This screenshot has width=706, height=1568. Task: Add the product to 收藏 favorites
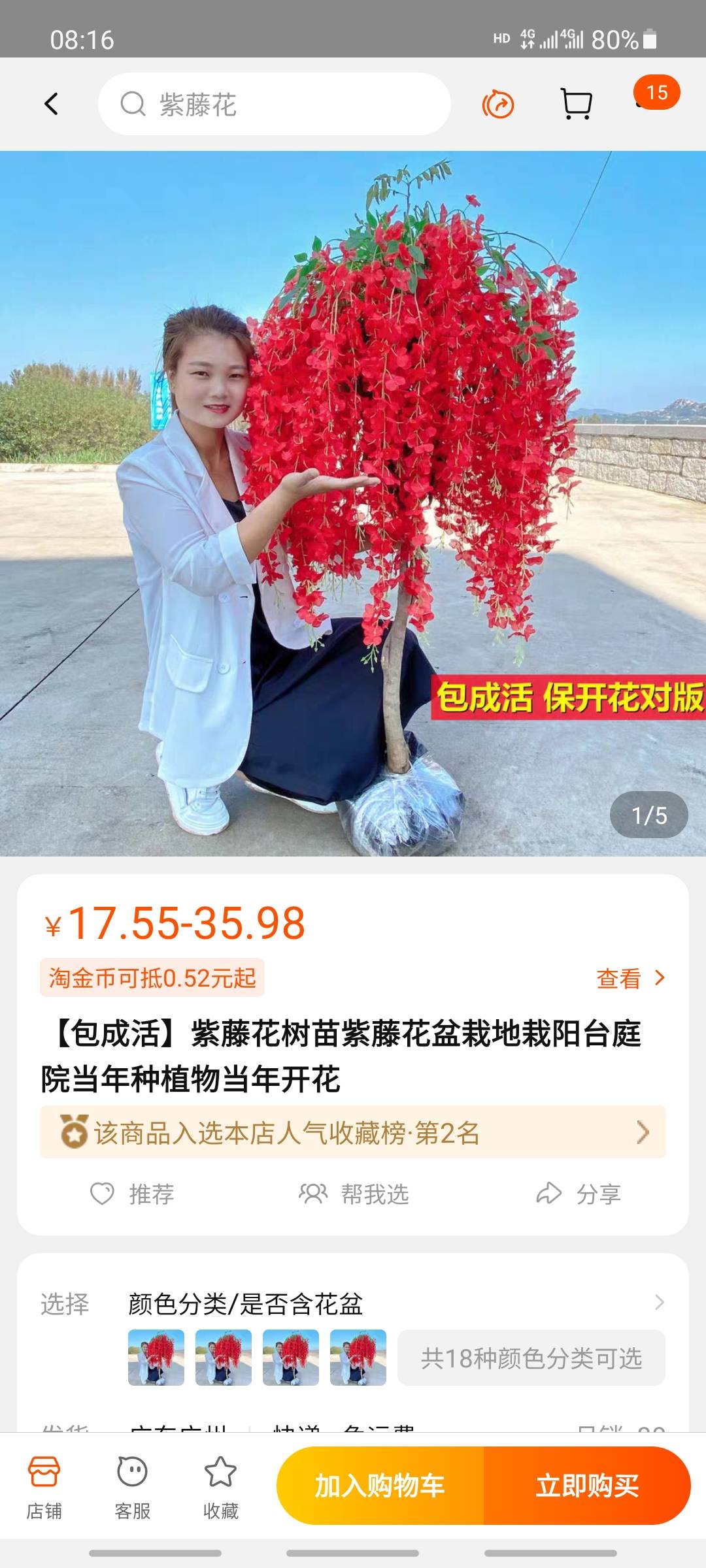pos(220,1485)
